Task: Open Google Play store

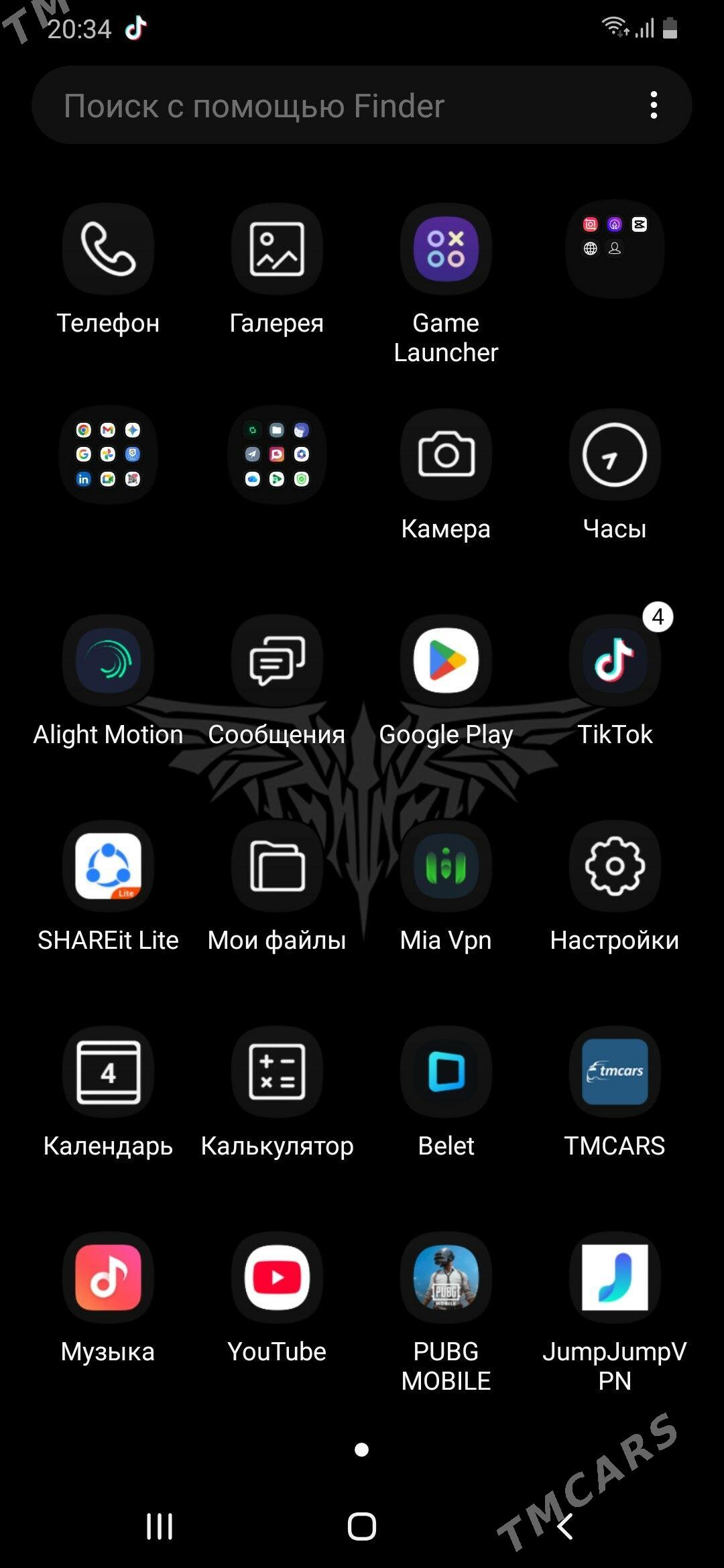Action: (446, 661)
